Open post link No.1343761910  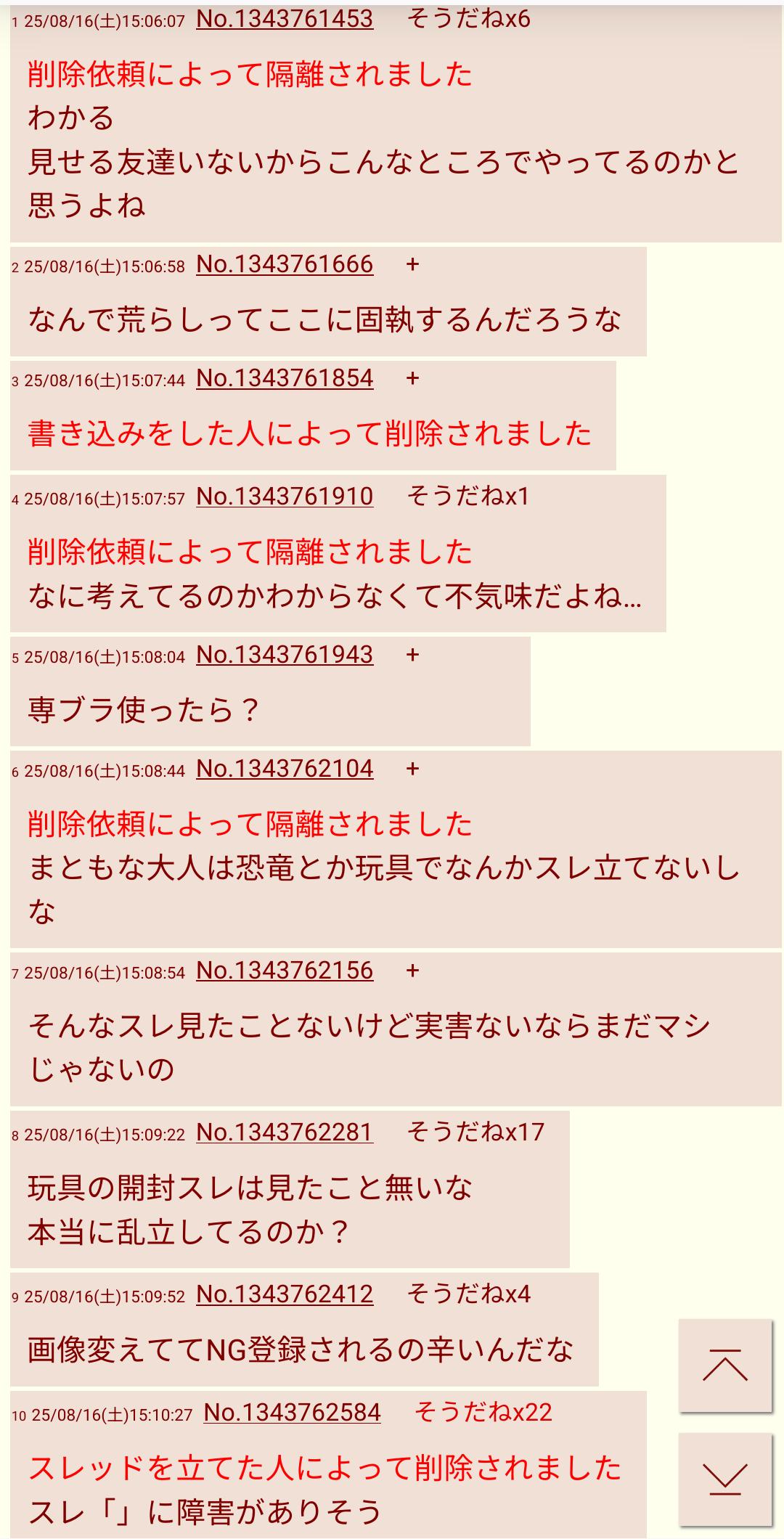[x=285, y=497]
